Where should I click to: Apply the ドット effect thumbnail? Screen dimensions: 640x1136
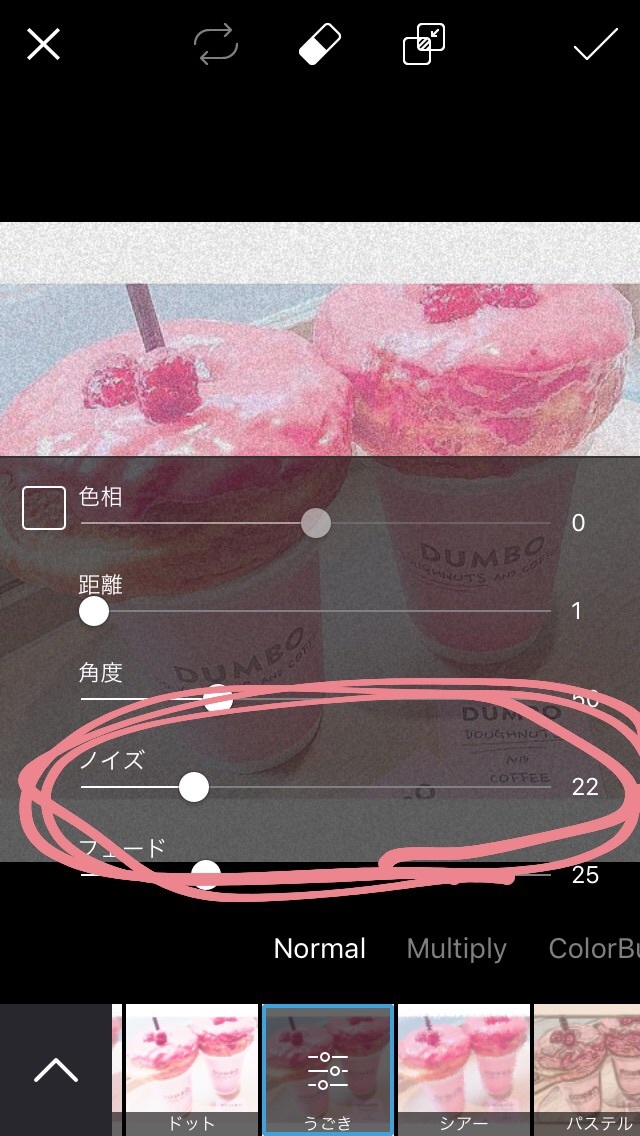point(190,1068)
